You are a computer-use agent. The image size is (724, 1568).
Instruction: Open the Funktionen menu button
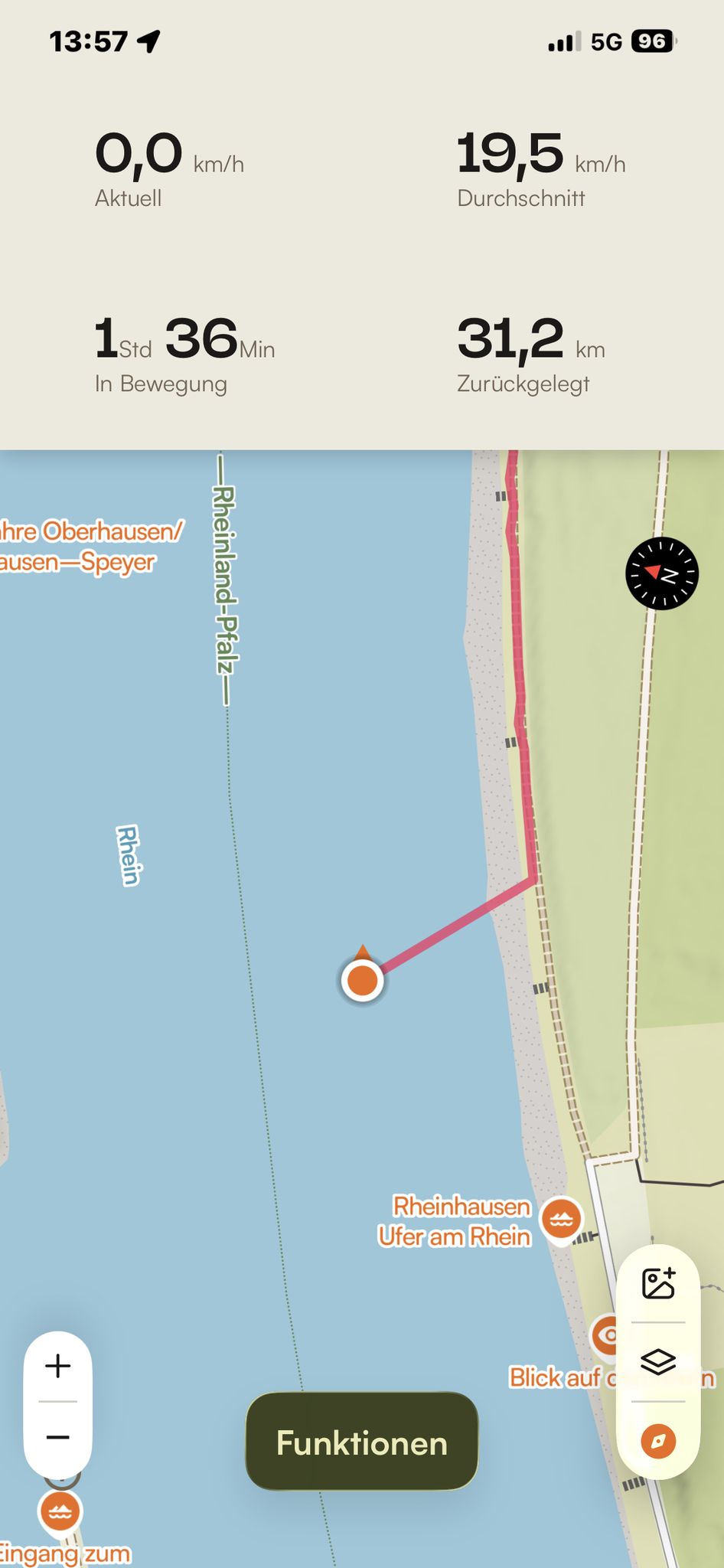(x=361, y=1442)
